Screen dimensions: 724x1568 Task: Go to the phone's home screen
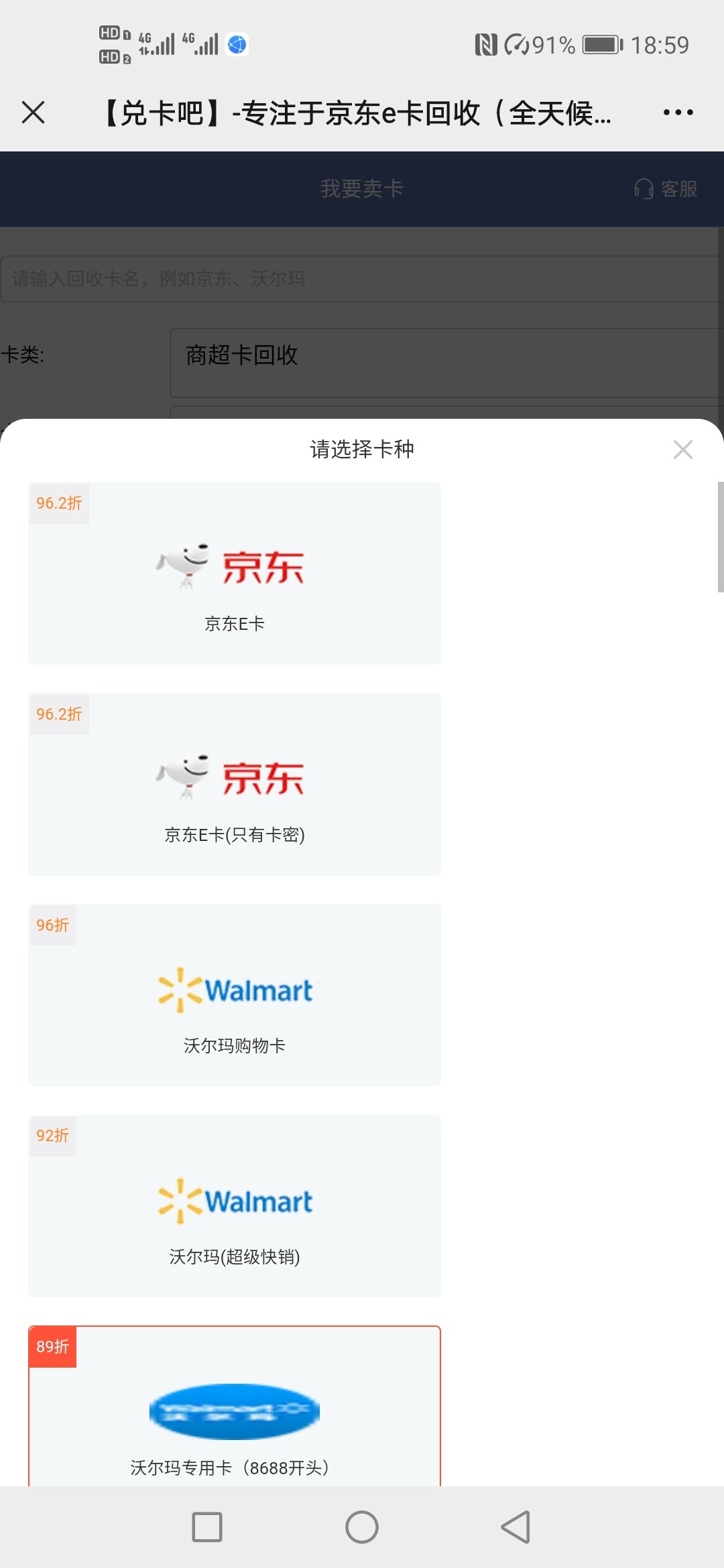[362, 1527]
